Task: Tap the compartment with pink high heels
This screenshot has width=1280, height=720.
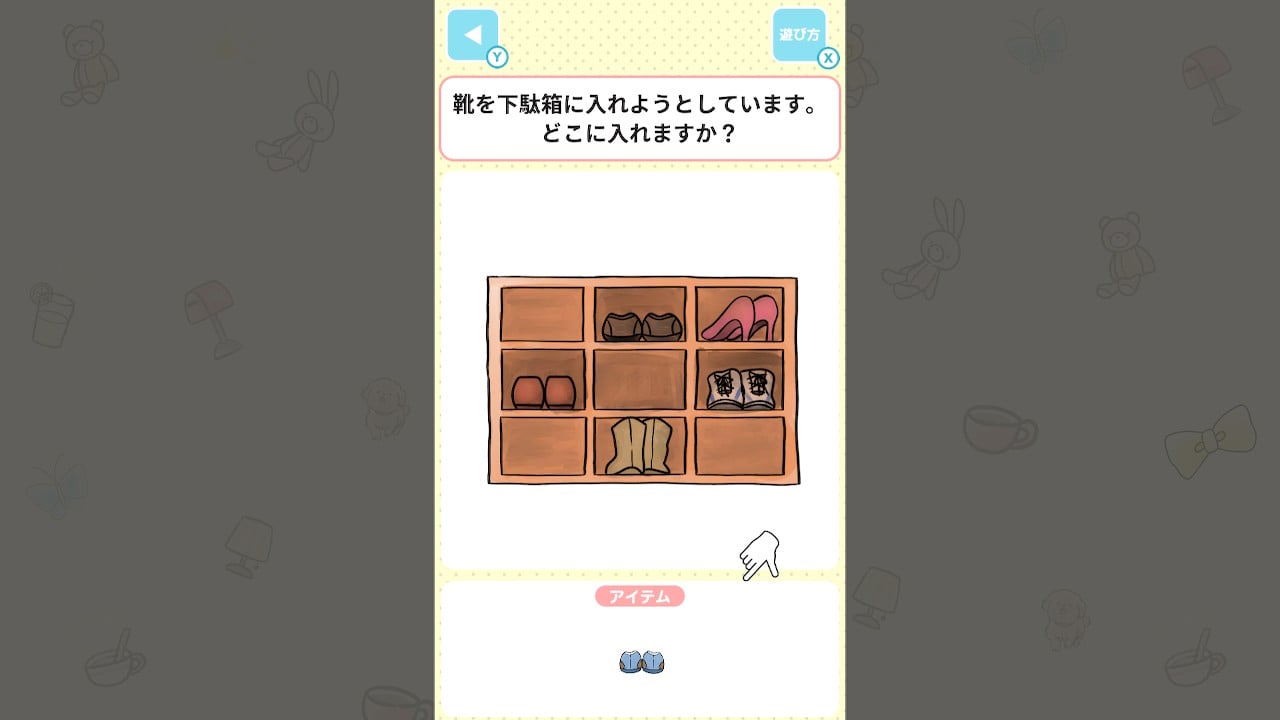Action: (740, 315)
